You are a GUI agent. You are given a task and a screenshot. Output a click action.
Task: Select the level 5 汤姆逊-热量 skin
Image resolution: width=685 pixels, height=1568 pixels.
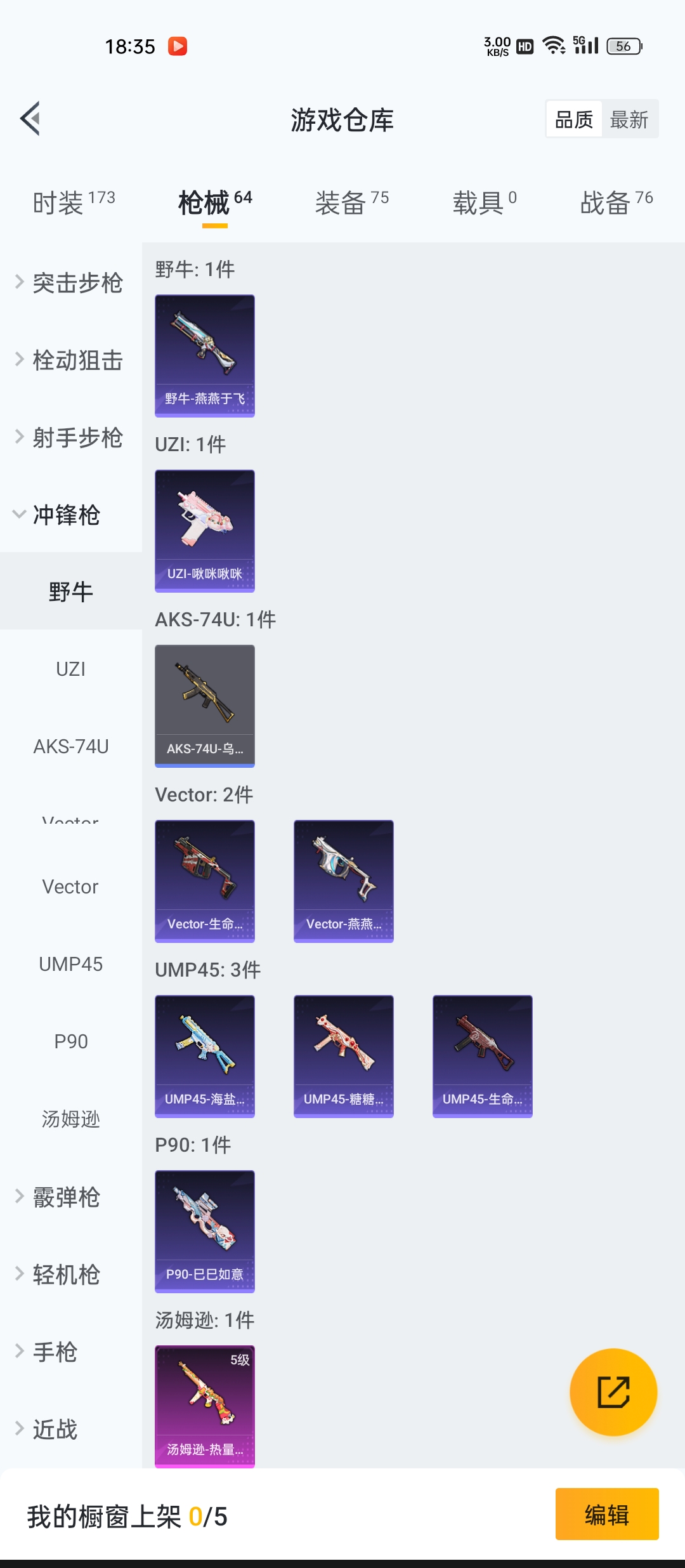point(204,1406)
